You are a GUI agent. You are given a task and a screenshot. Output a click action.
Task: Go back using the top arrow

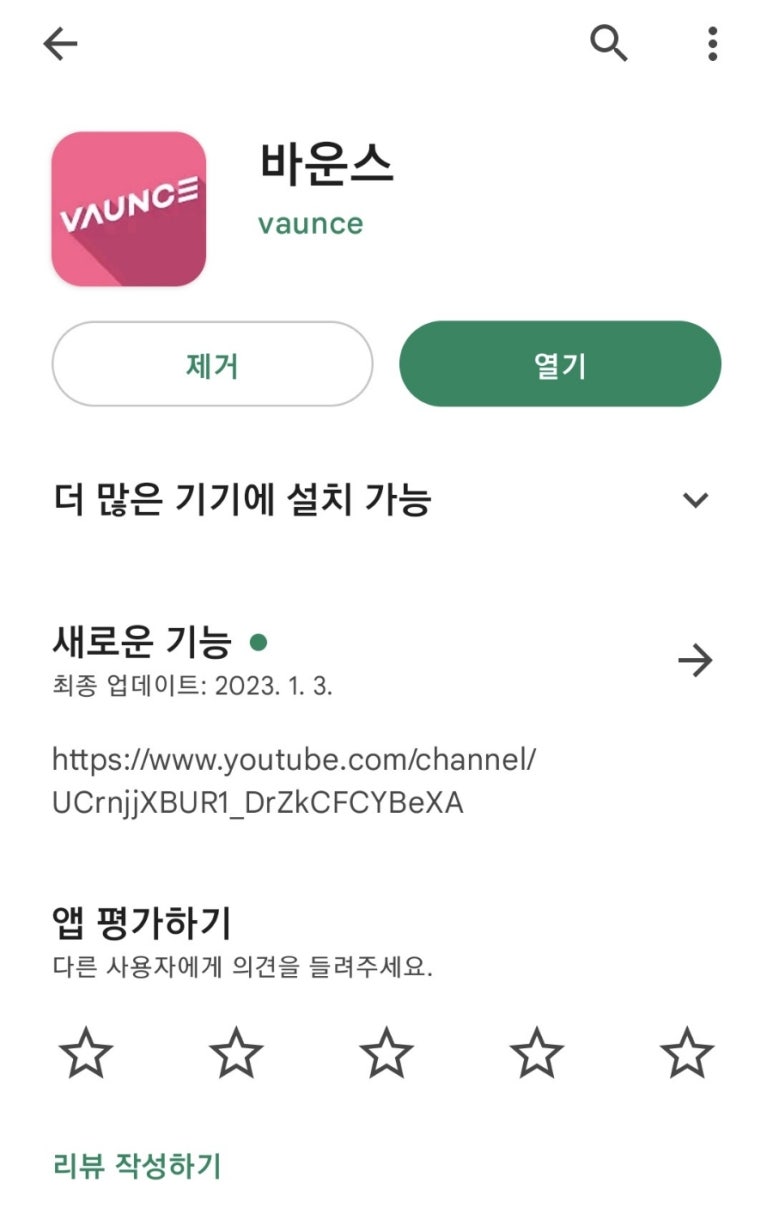pos(60,44)
